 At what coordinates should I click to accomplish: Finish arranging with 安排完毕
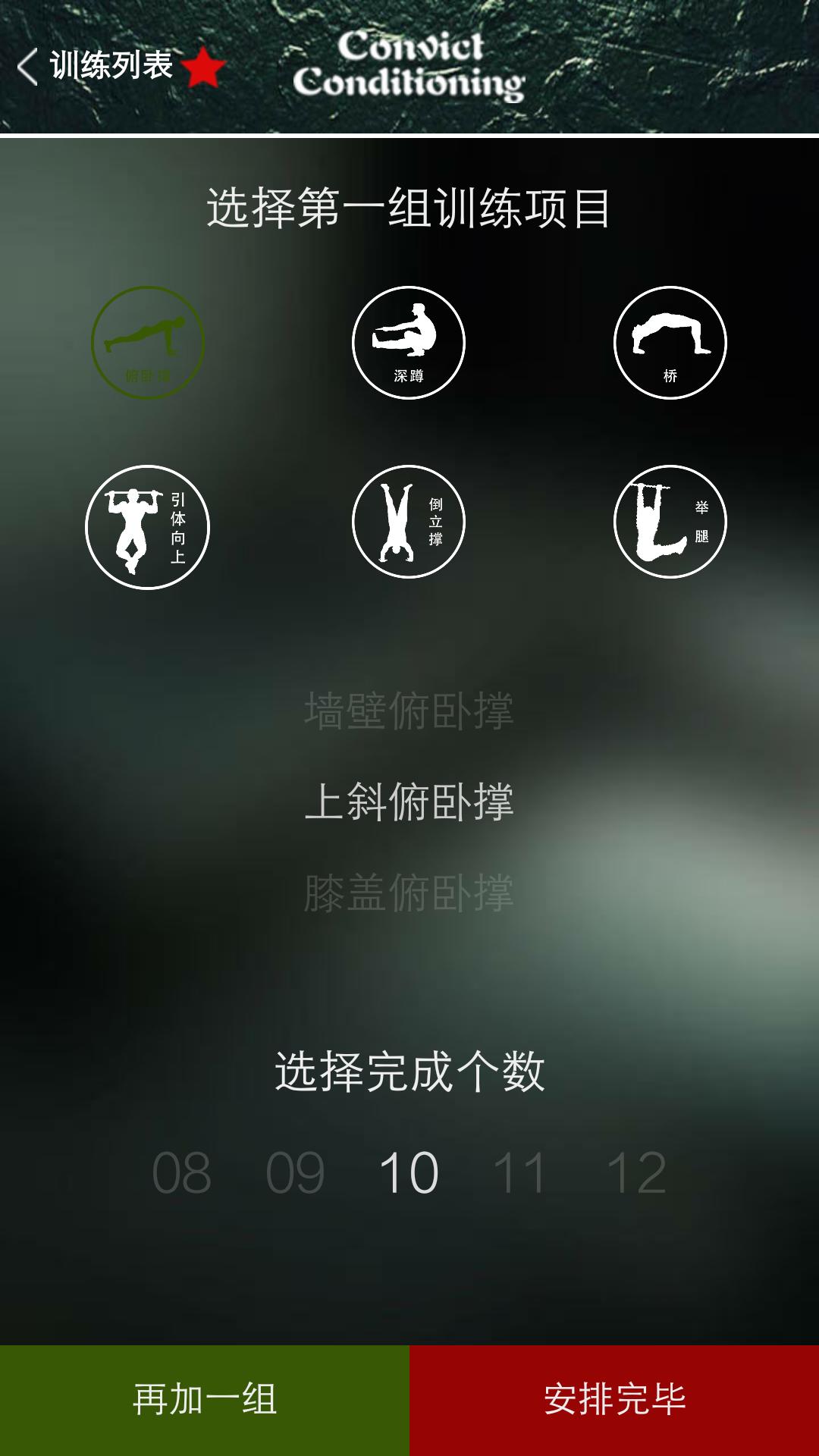(x=614, y=1400)
